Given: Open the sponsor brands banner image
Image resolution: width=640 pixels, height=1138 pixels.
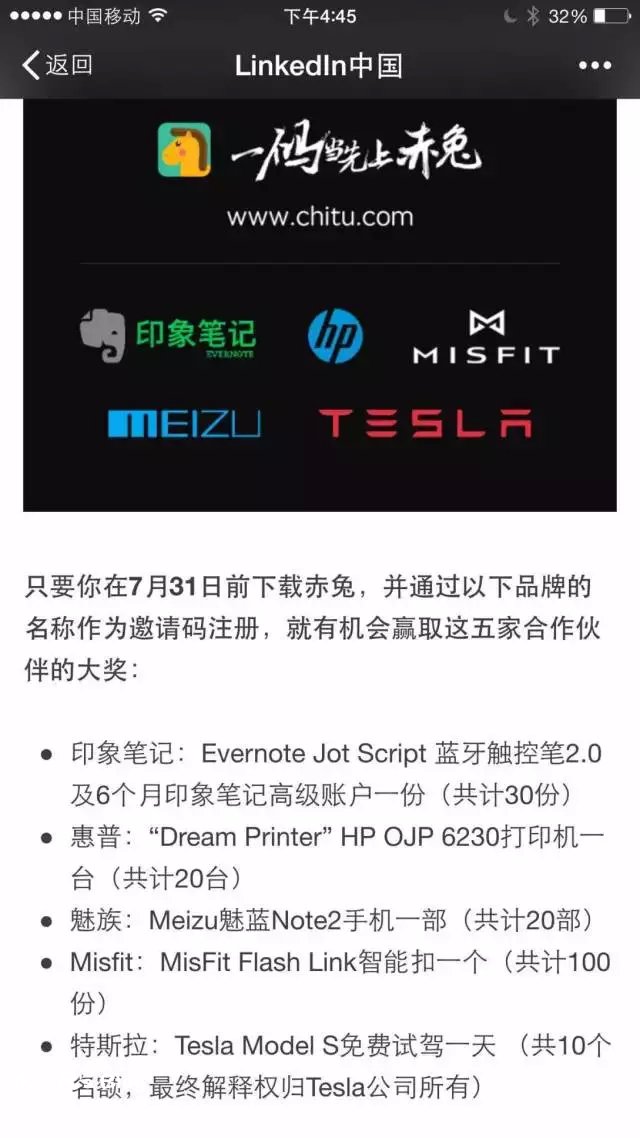Looking at the screenshot, I should [320, 305].
